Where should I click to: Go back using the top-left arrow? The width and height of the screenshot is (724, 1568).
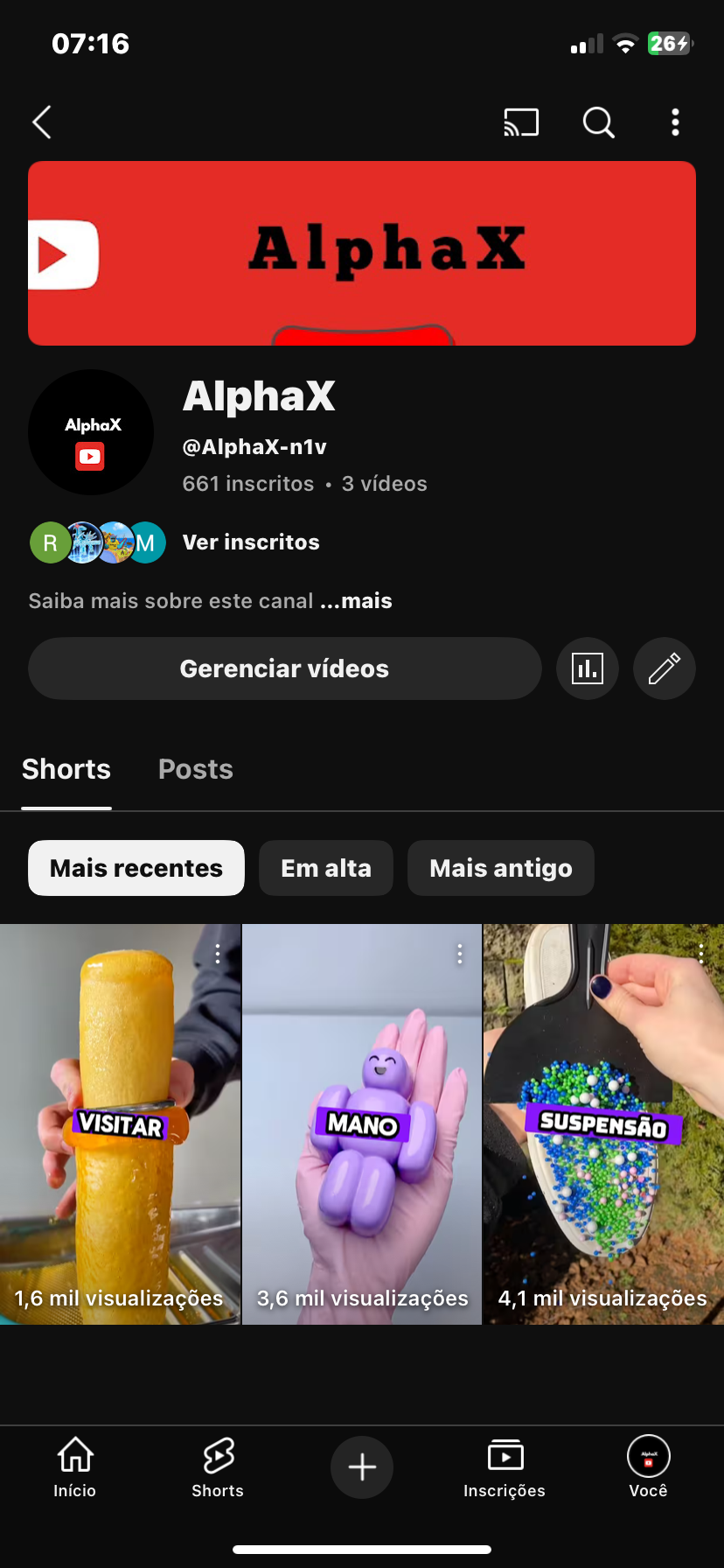(42, 122)
